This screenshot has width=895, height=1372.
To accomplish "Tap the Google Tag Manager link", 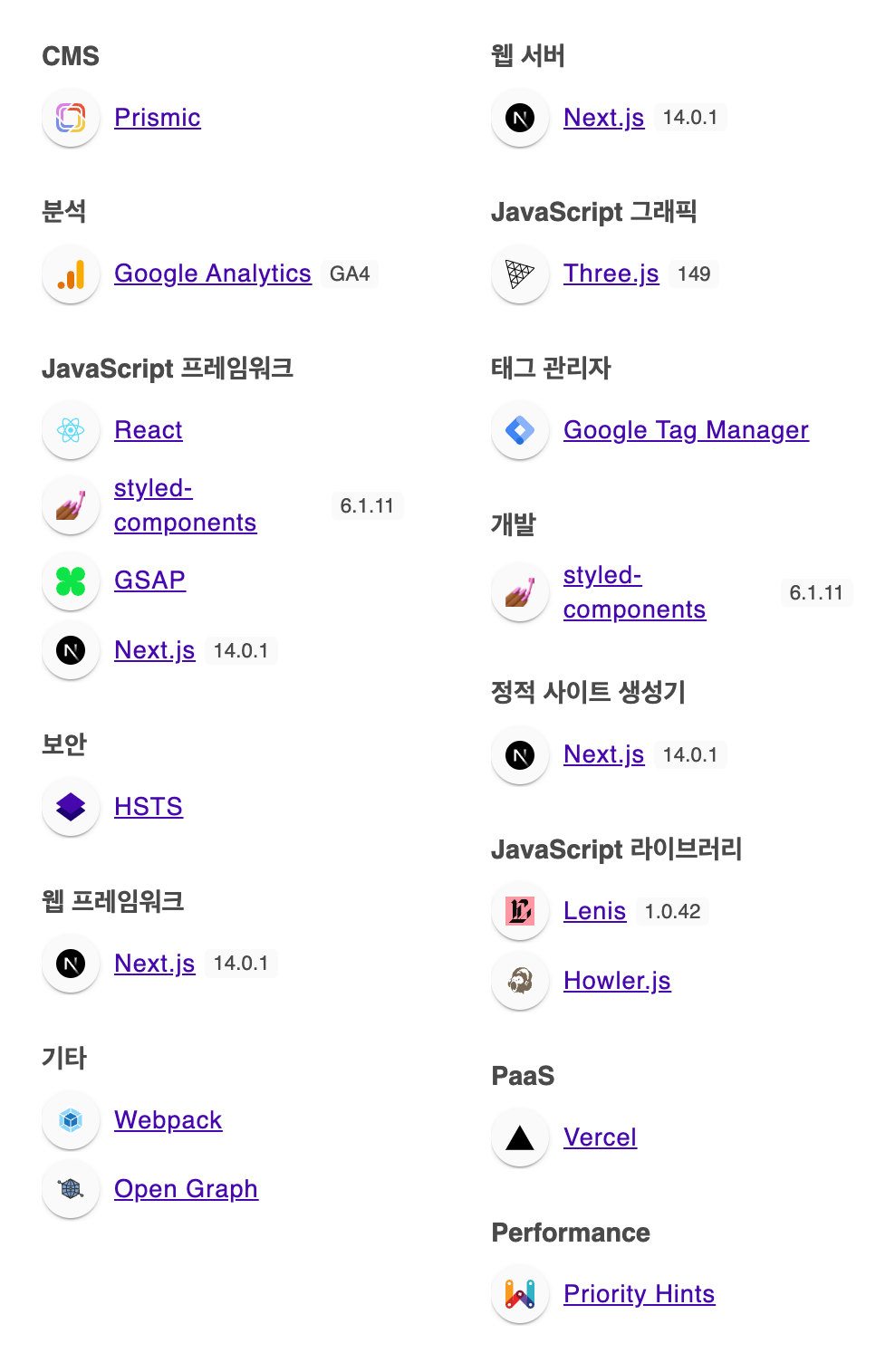I will [686, 430].
